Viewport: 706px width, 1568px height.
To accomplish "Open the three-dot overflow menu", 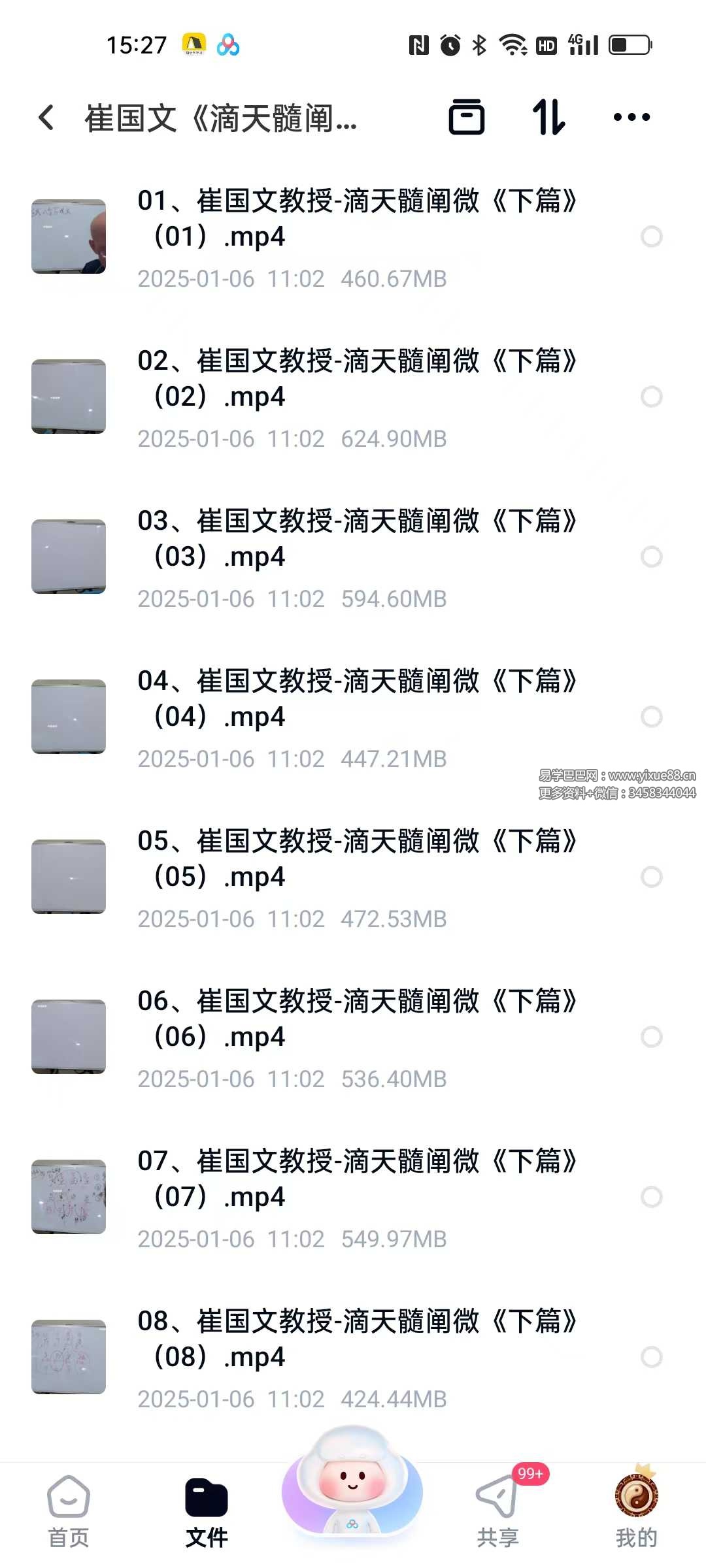I will pos(631,118).
